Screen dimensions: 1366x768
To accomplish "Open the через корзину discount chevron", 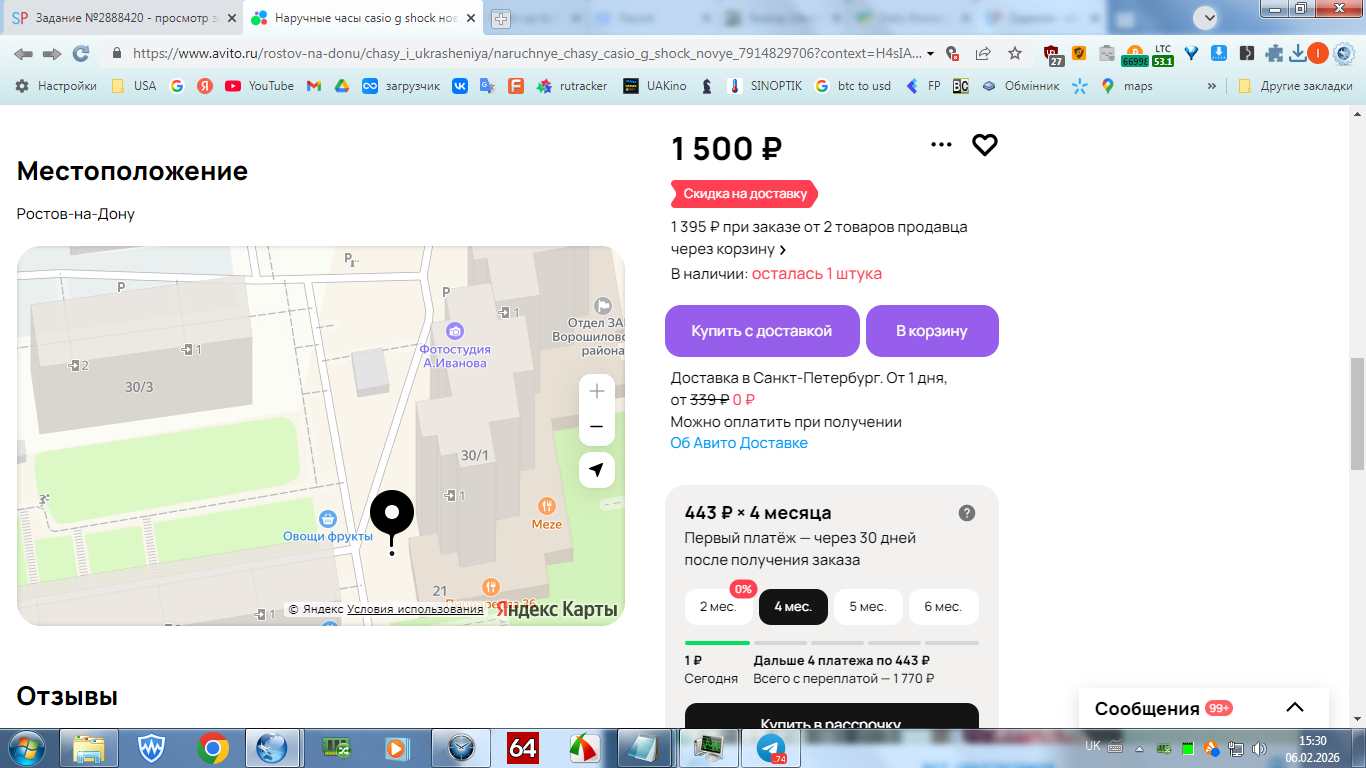I will pos(783,250).
